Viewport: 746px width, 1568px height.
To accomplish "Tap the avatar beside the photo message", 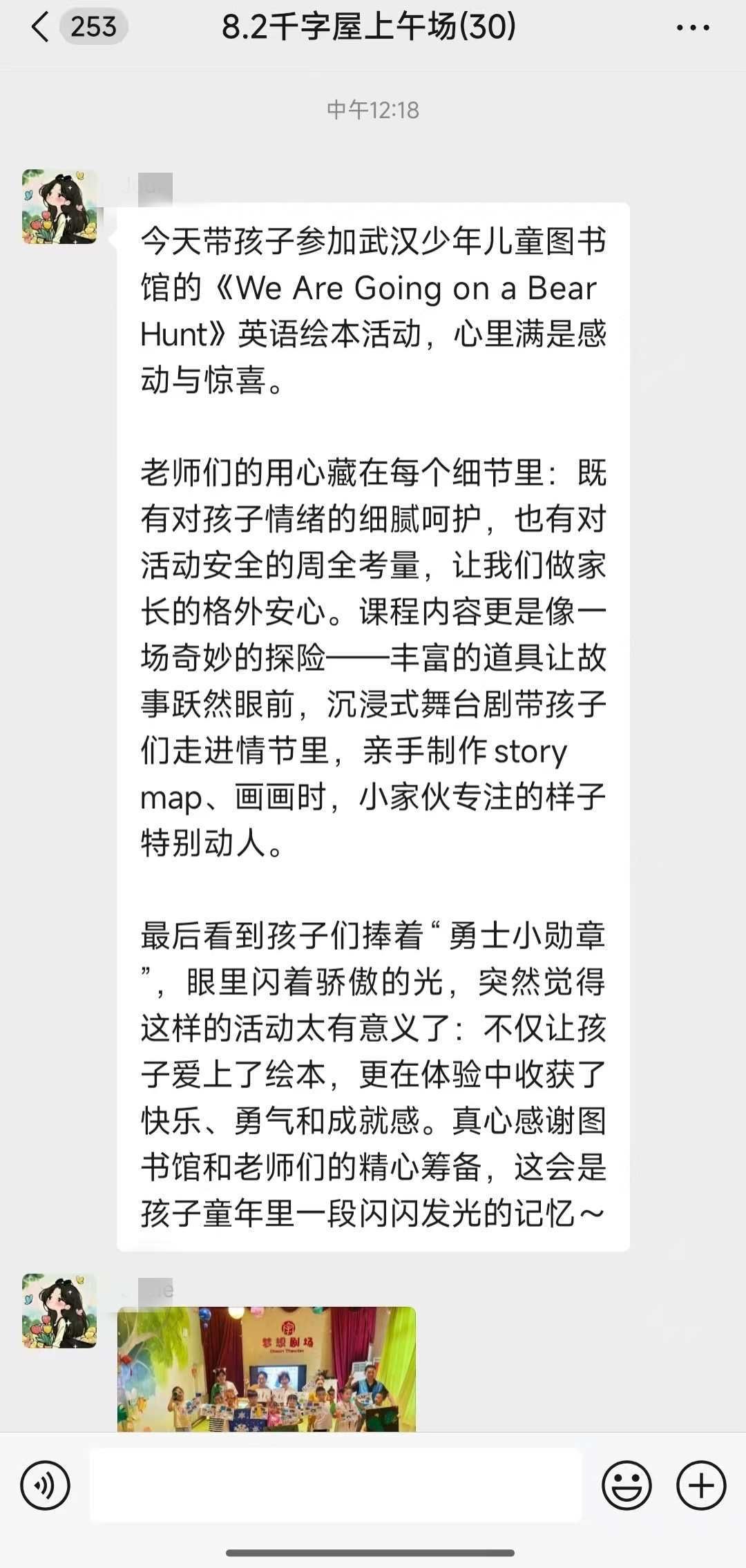I will [x=59, y=1311].
